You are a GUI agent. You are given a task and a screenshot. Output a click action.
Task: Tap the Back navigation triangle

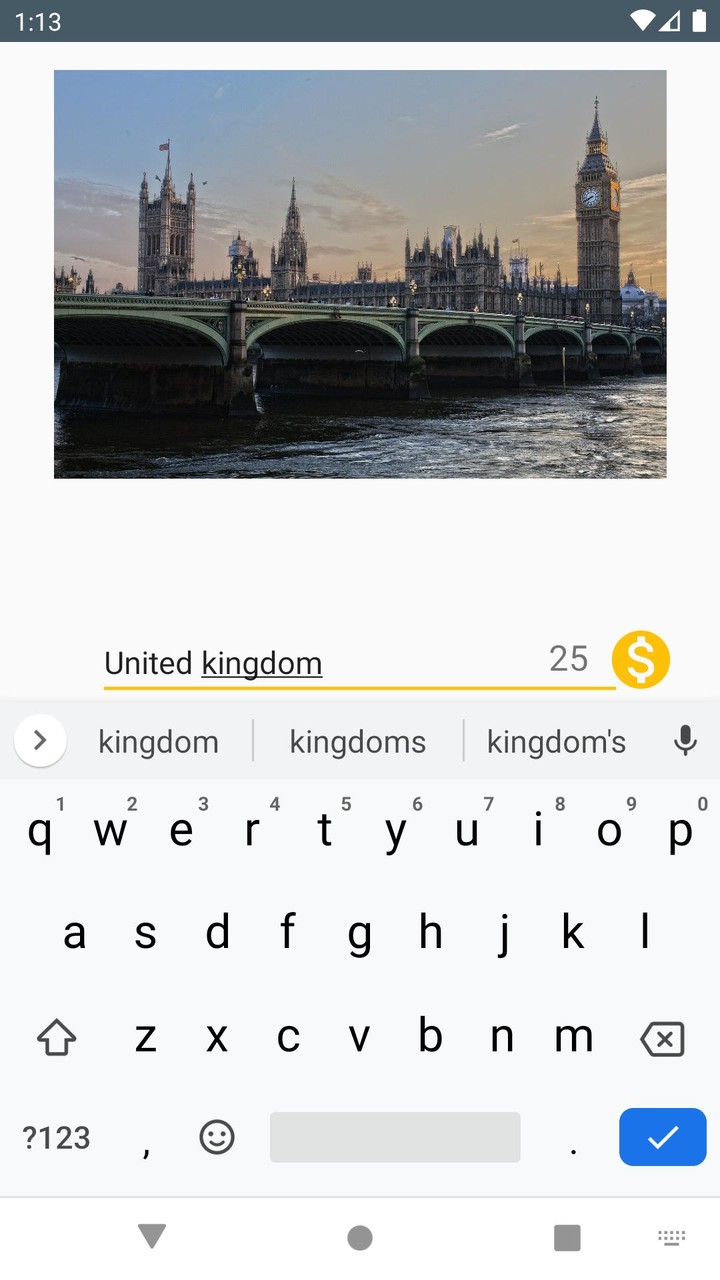151,1237
